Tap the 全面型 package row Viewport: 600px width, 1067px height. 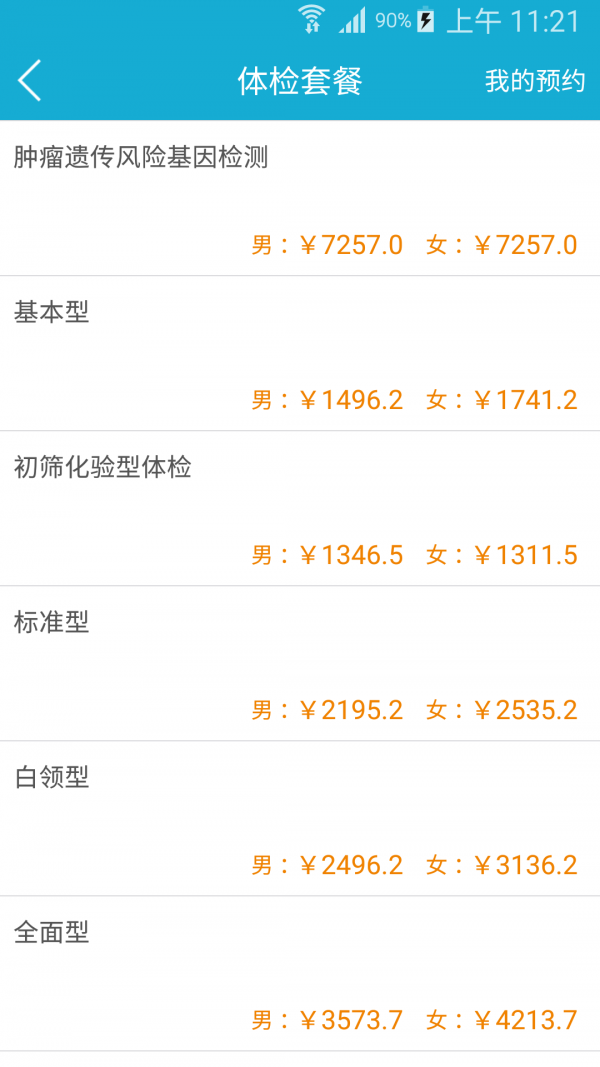300,973
